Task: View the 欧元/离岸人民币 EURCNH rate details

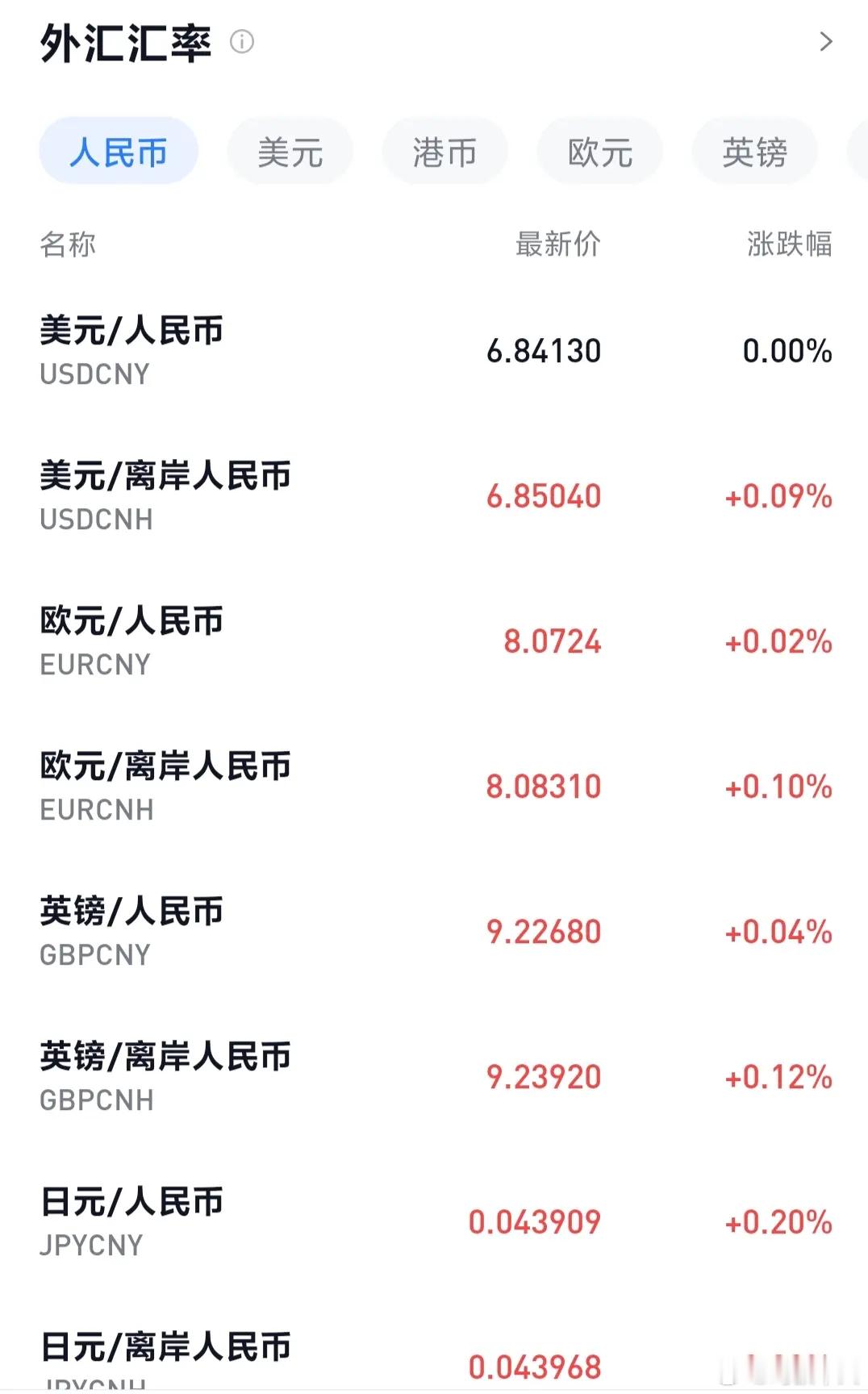Action: click(x=434, y=787)
